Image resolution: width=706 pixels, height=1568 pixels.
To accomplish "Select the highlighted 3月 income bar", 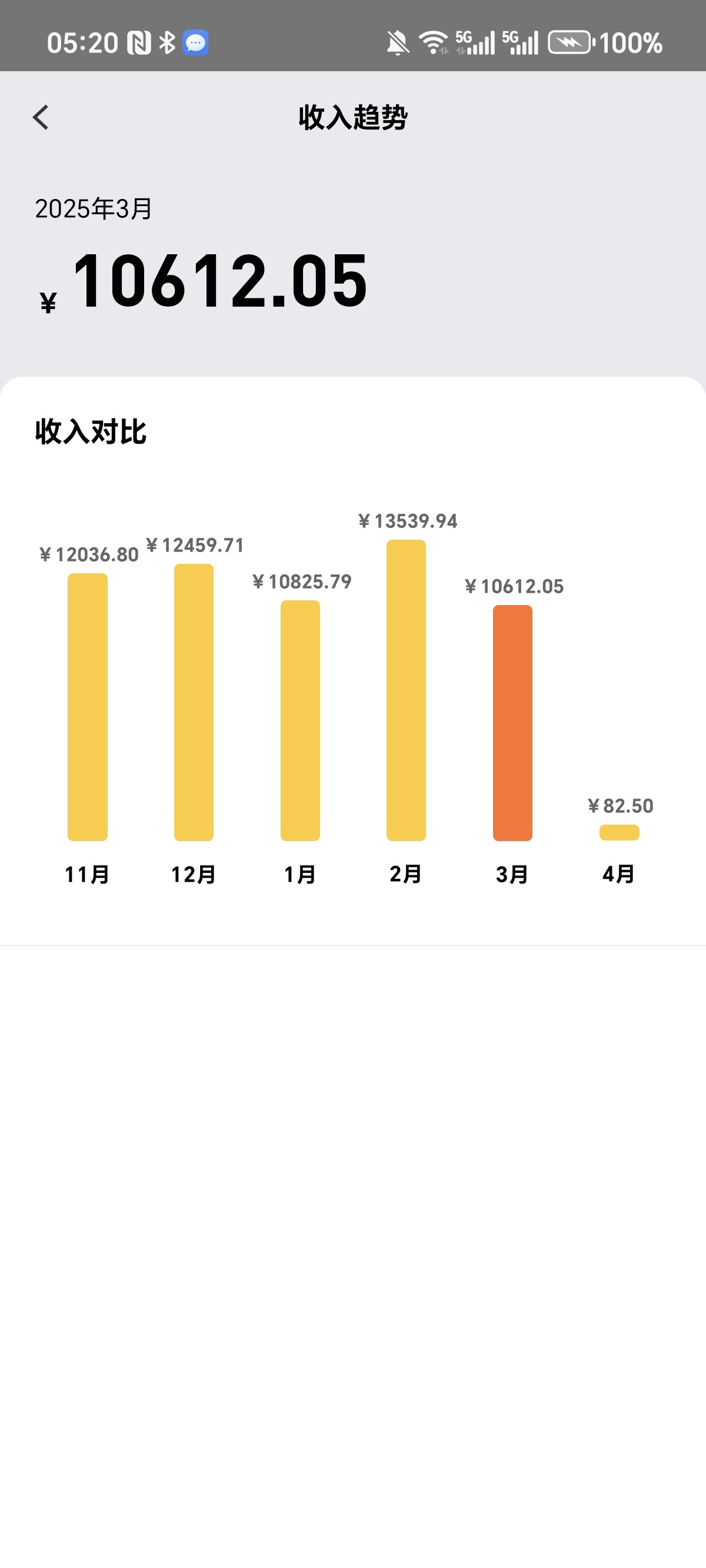I will tap(512, 723).
